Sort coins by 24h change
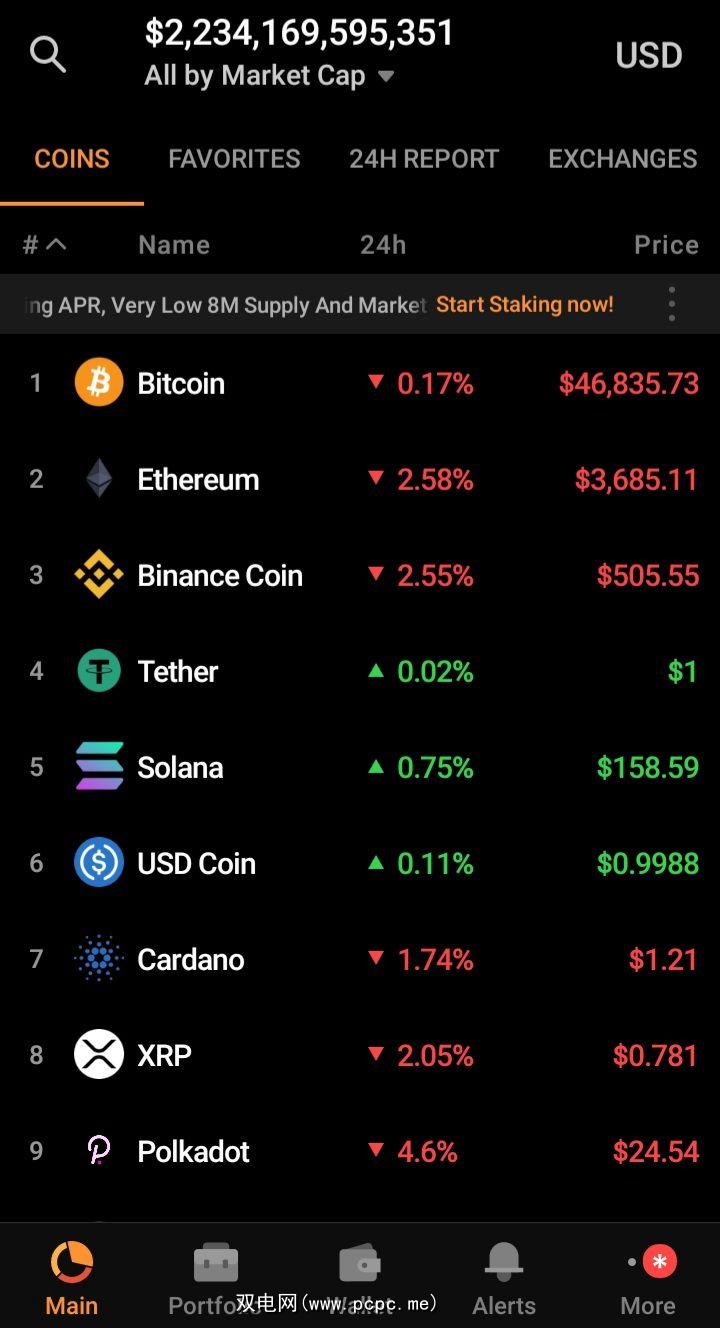Screen dimensions: 720x1328 (383, 245)
